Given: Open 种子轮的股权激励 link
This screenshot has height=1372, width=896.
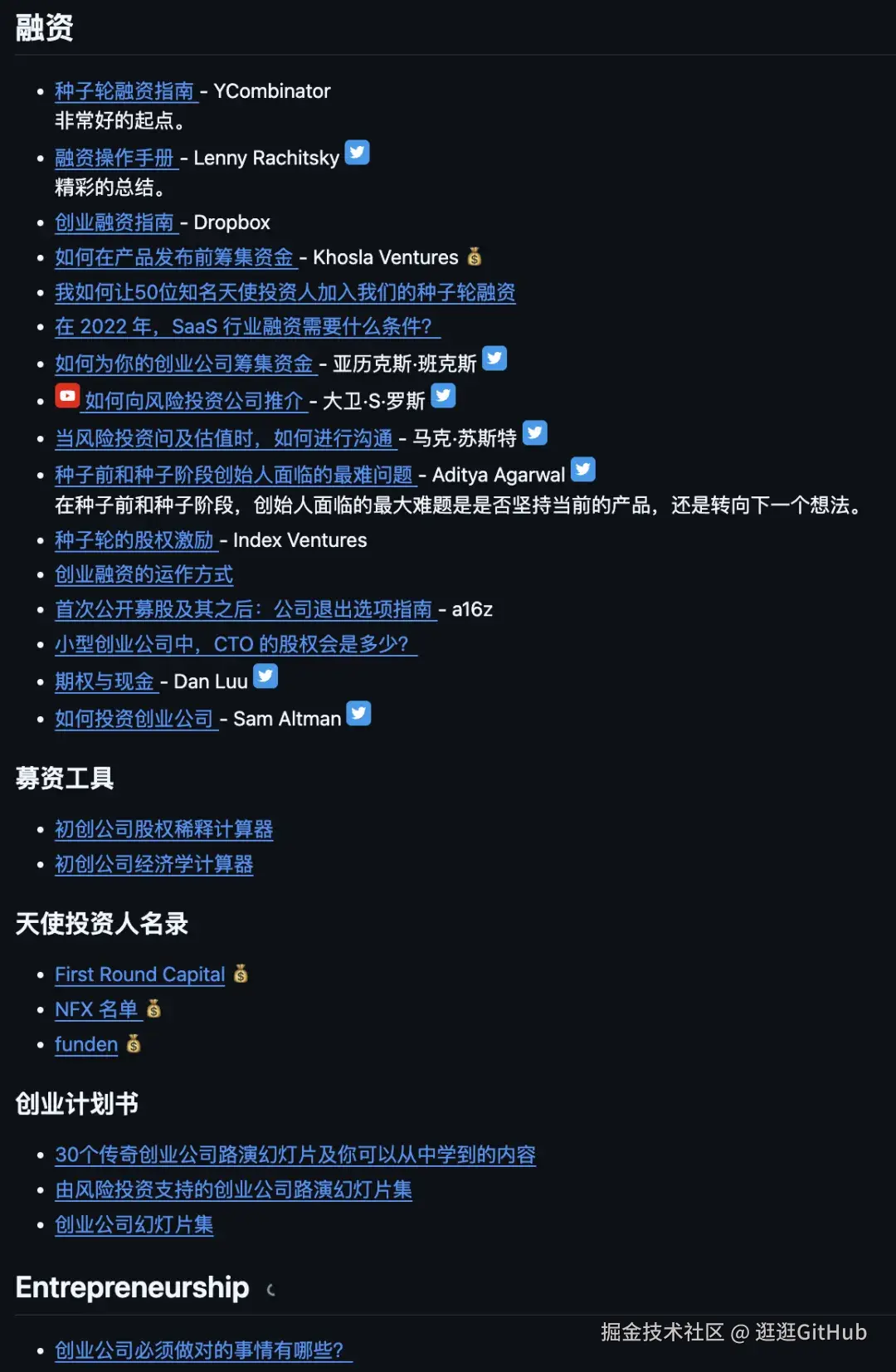Looking at the screenshot, I should pos(134,540).
